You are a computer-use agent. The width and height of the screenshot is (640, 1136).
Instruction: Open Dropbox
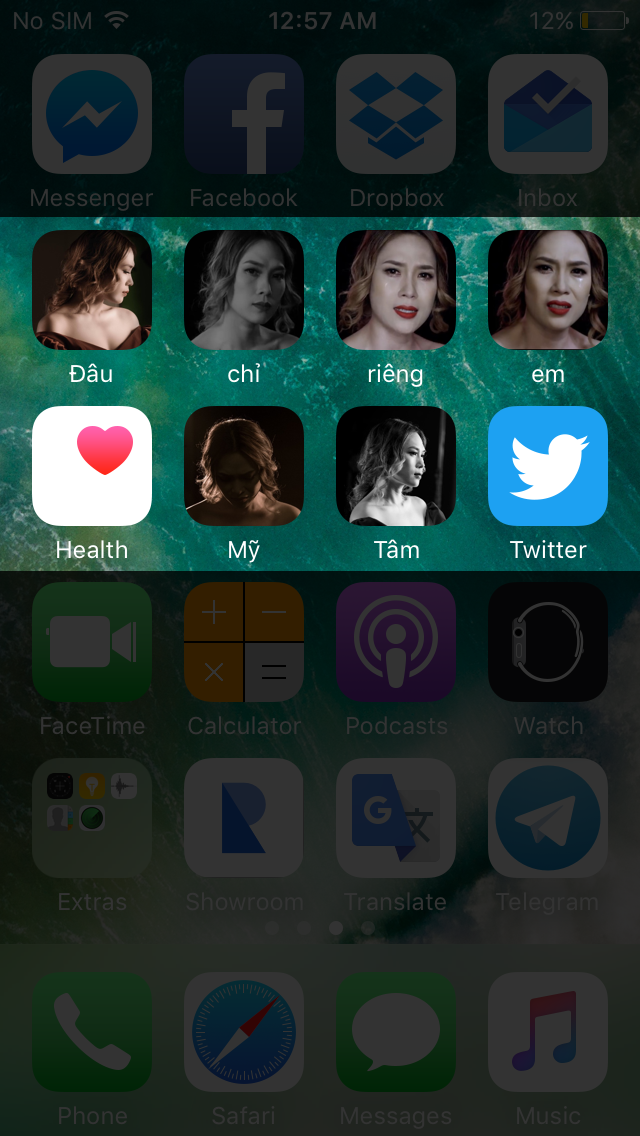(396, 114)
